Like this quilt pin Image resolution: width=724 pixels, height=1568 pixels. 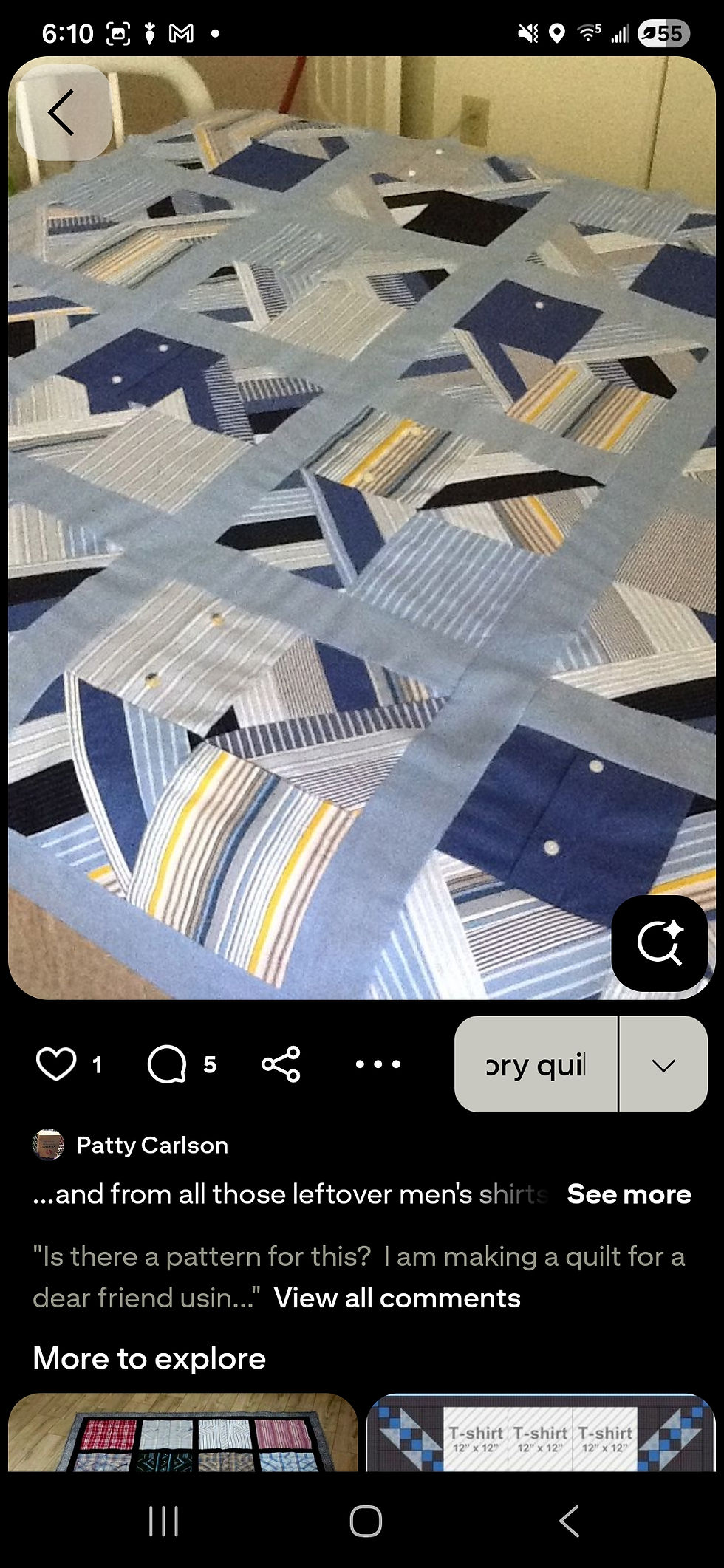pyautogui.click(x=56, y=1064)
